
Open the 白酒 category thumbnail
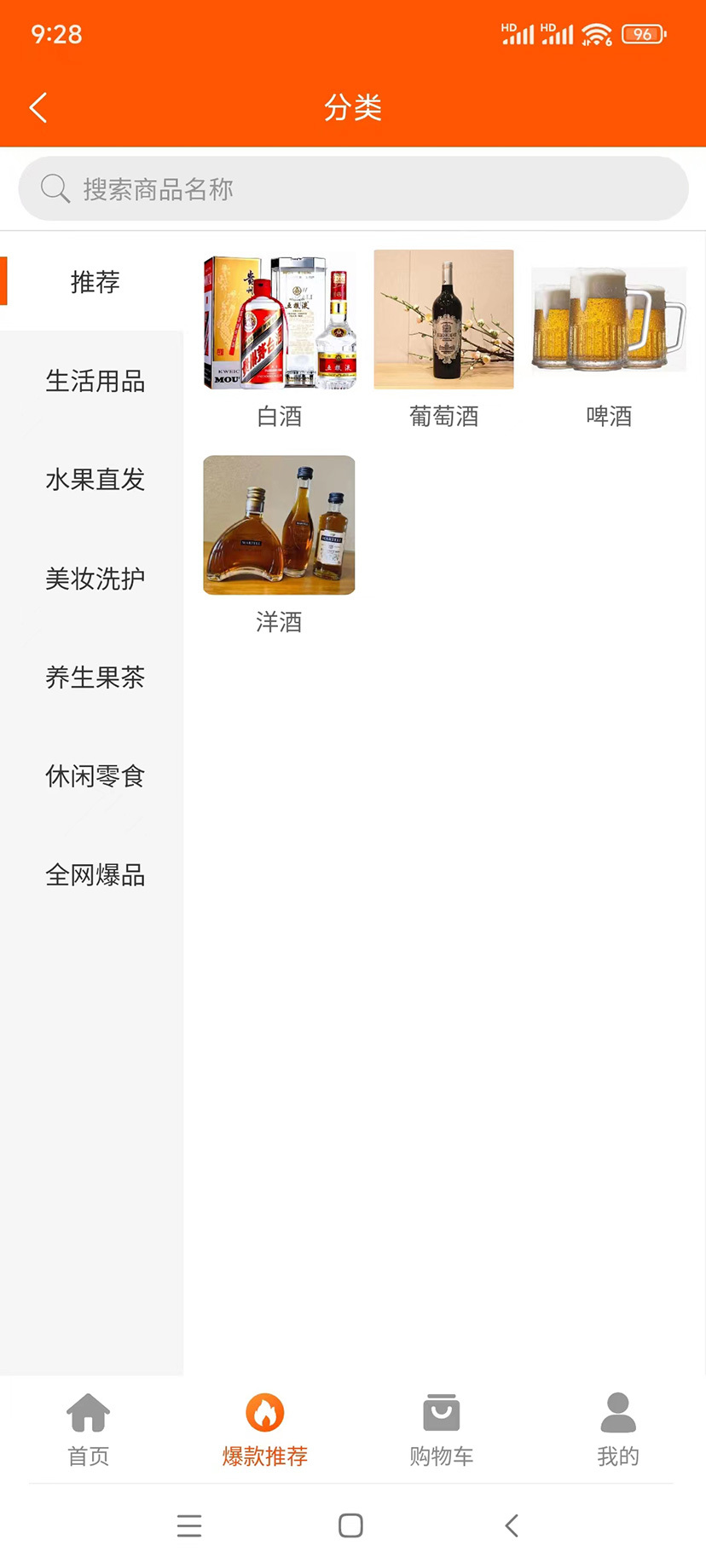click(x=279, y=320)
